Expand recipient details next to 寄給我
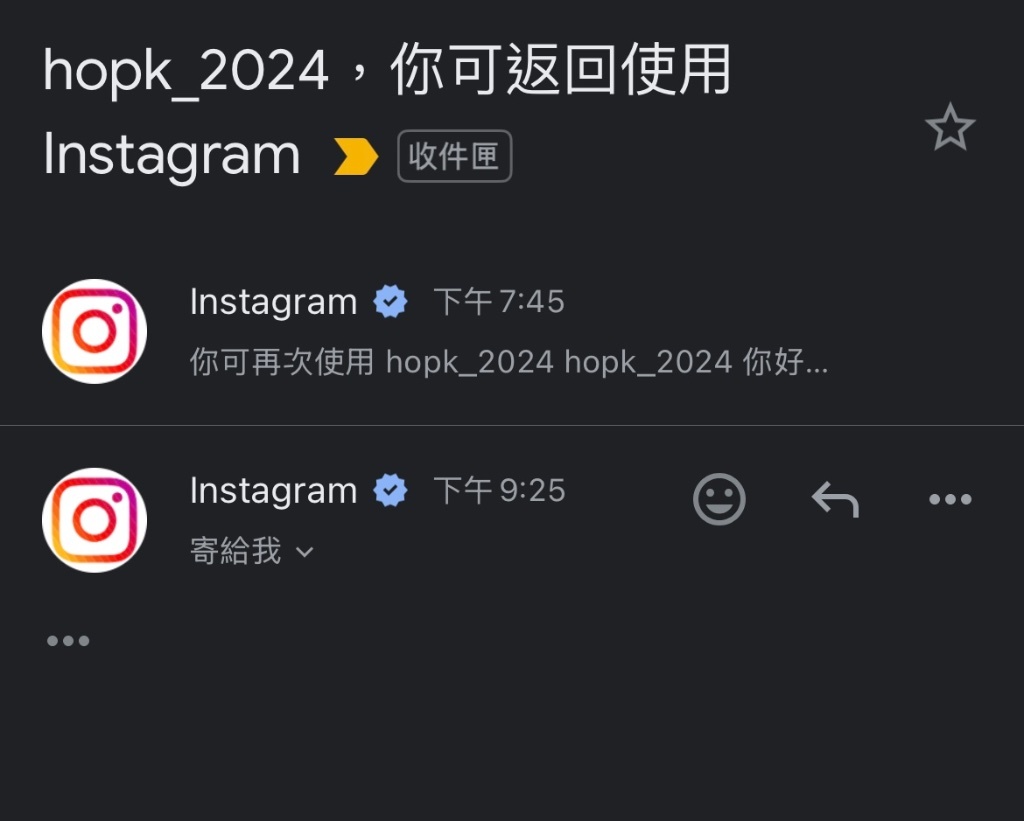The width and height of the screenshot is (1024, 821). click(x=305, y=552)
